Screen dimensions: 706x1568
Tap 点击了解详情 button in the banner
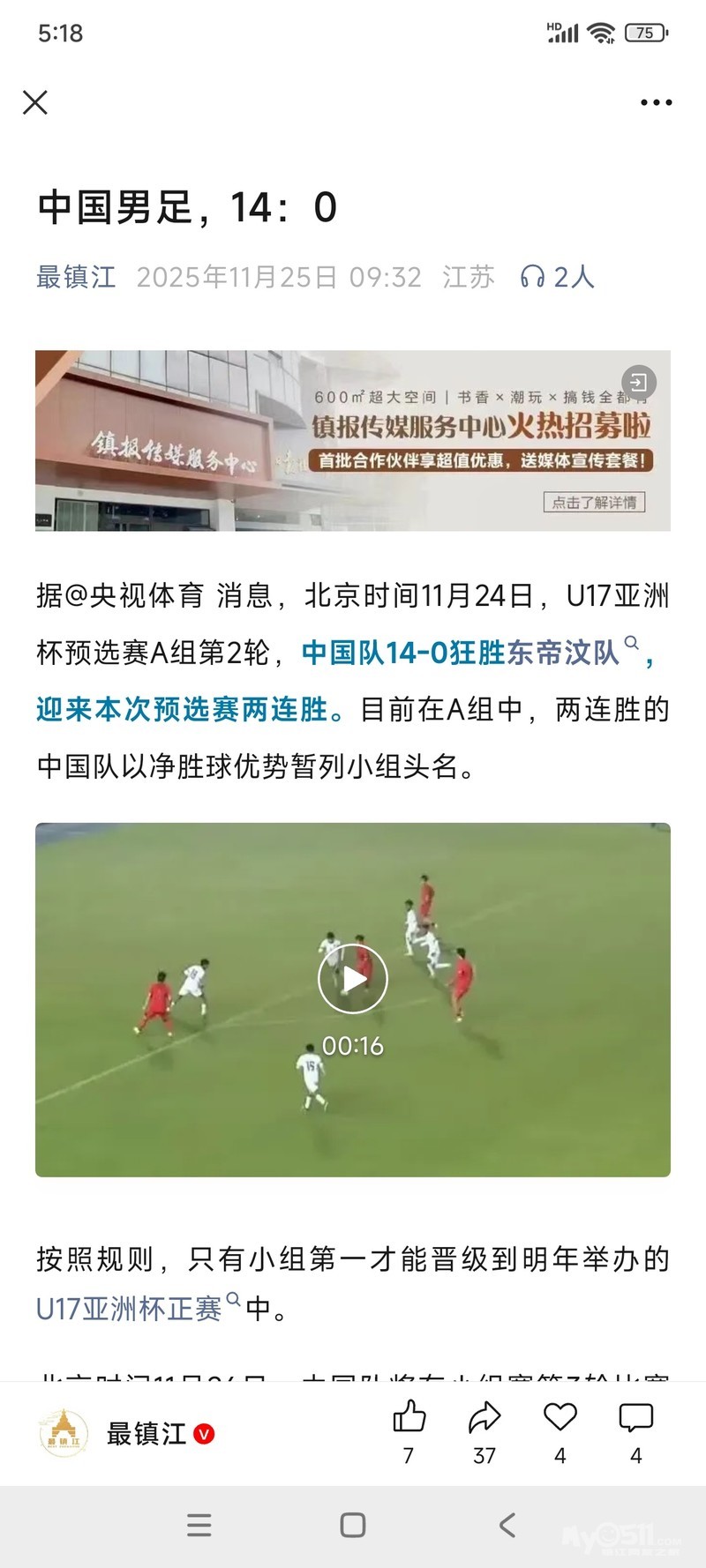click(x=594, y=502)
